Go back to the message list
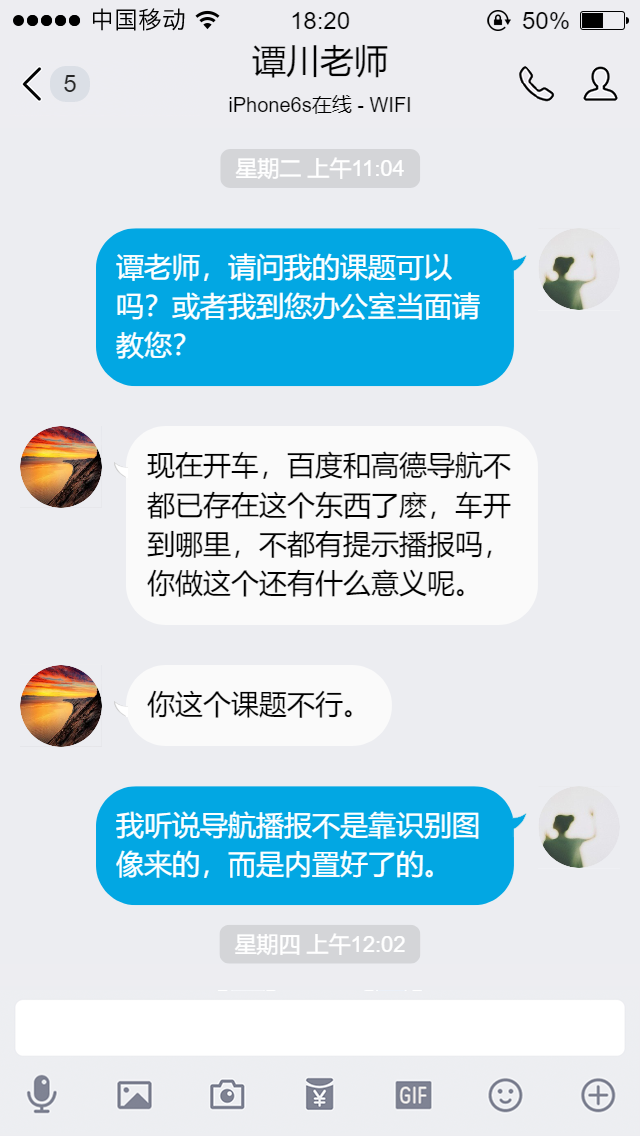The image size is (640, 1136). click(x=34, y=84)
